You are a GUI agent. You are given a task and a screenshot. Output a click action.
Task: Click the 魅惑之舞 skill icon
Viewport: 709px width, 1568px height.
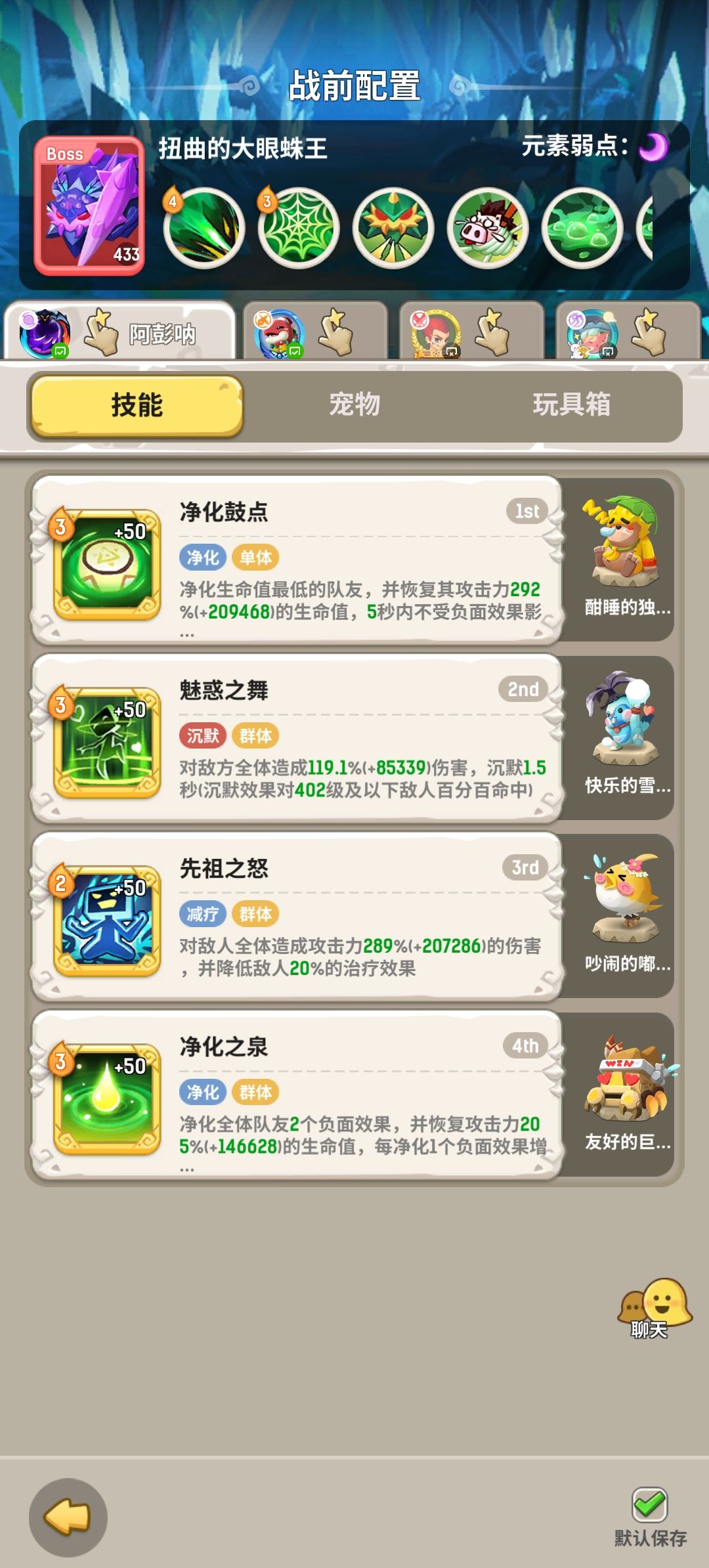105,742
